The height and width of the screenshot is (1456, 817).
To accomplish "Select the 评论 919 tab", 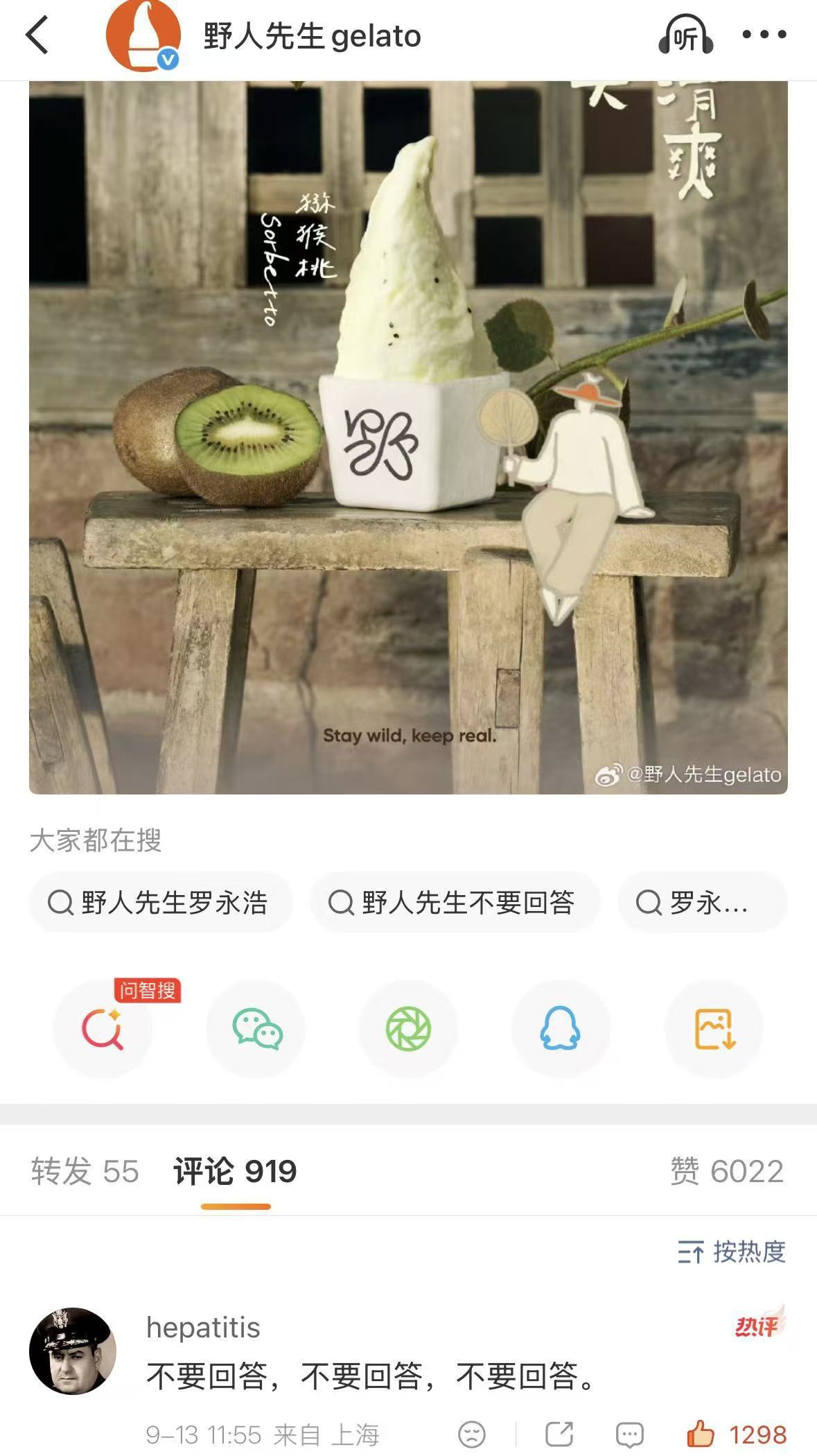I will tap(235, 1171).
